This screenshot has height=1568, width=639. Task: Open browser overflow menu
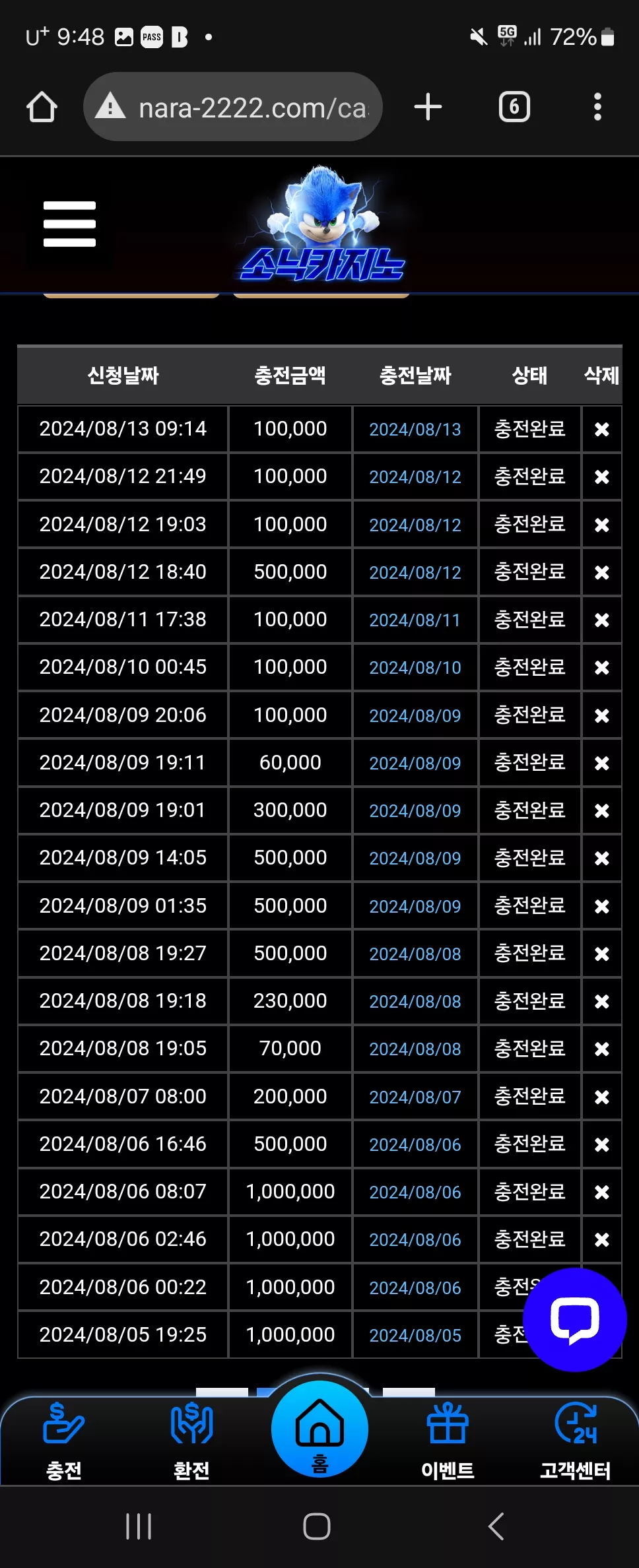click(597, 107)
